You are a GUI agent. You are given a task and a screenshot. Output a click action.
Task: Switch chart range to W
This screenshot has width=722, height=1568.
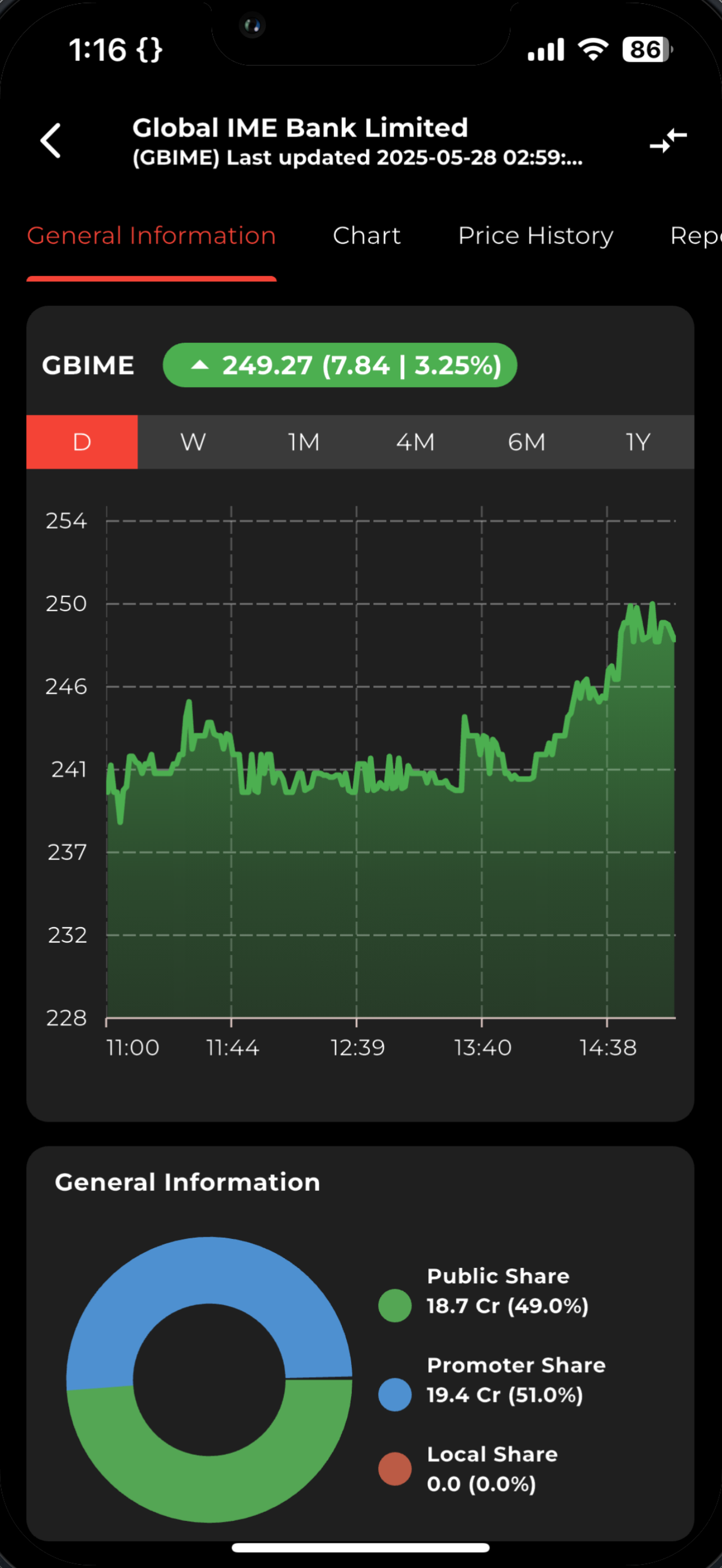click(x=193, y=442)
